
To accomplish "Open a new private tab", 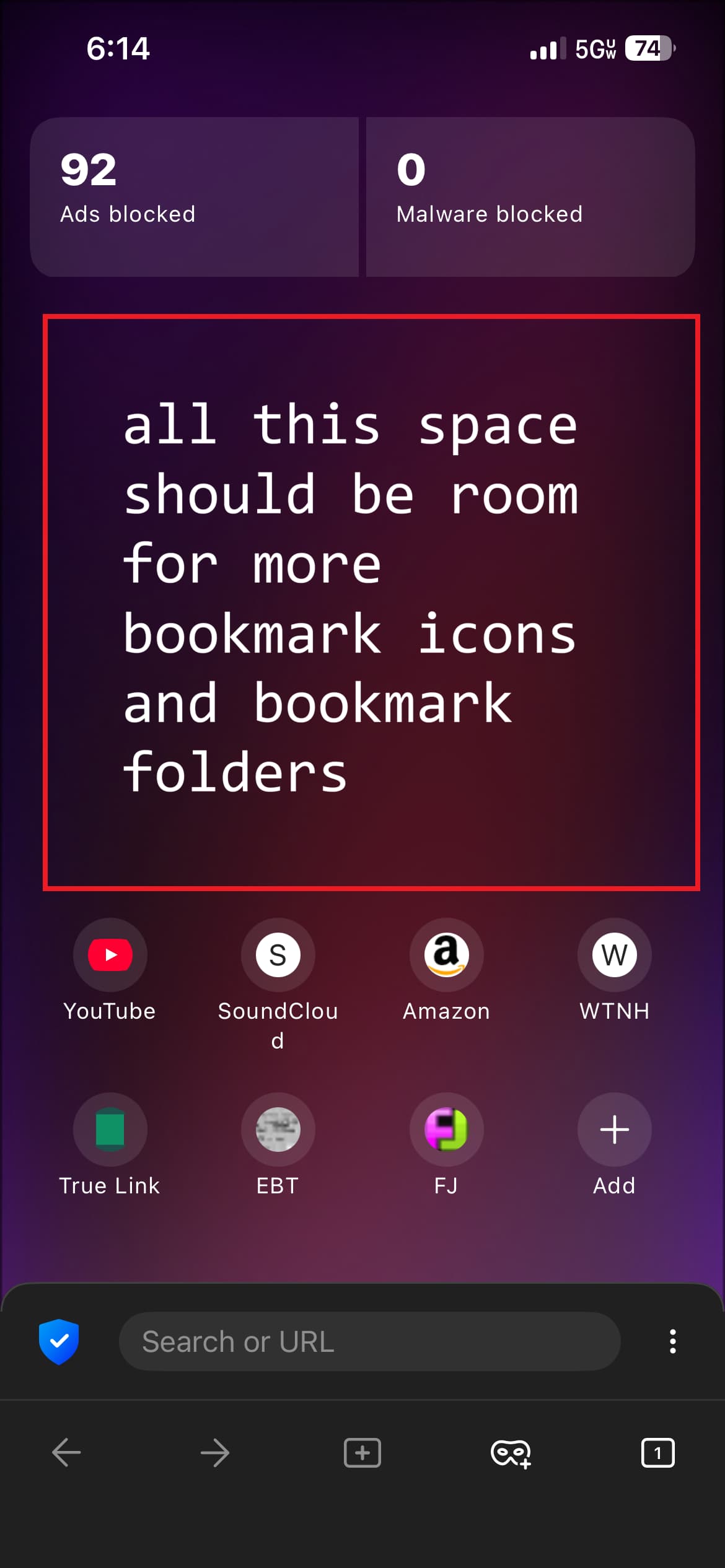I will [x=511, y=1453].
